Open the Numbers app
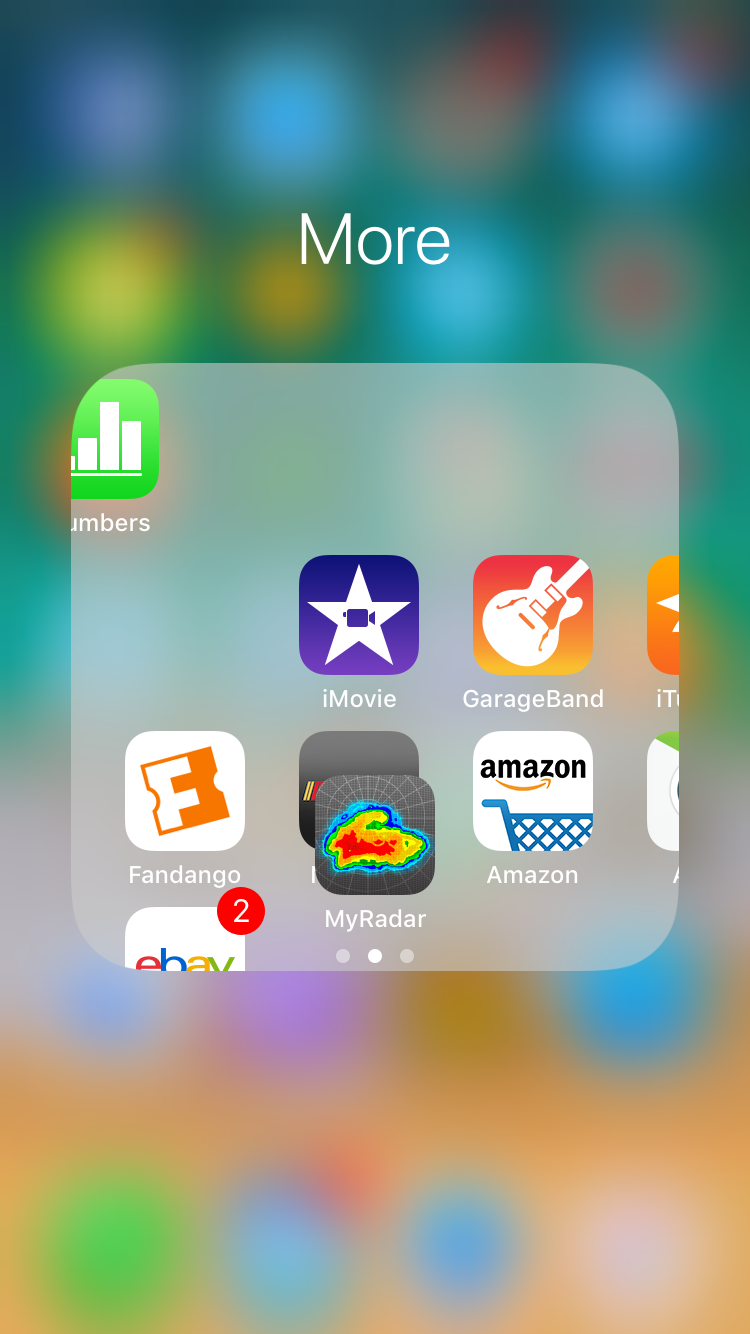This screenshot has height=1334, width=750. pyautogui.click(x=115, y=439)
